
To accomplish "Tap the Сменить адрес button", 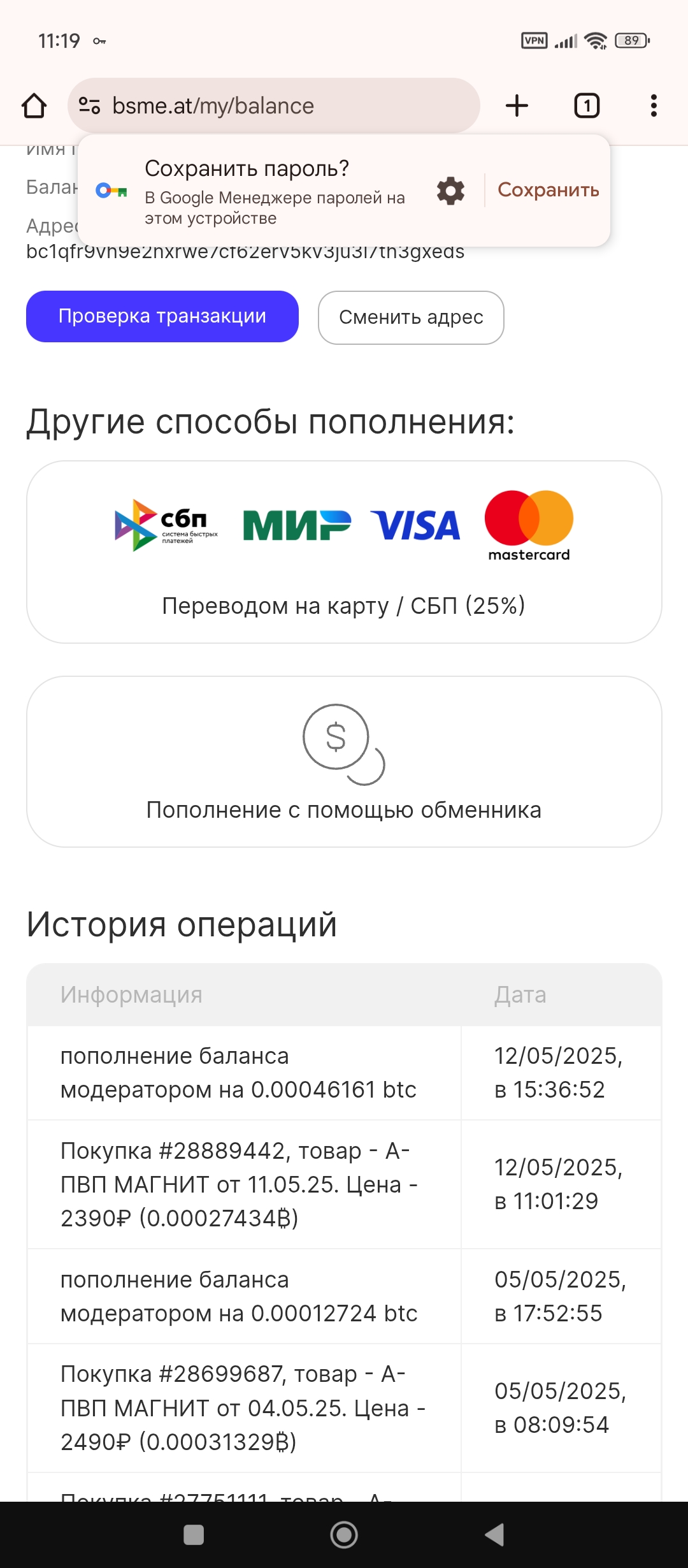I will [411, 317].
